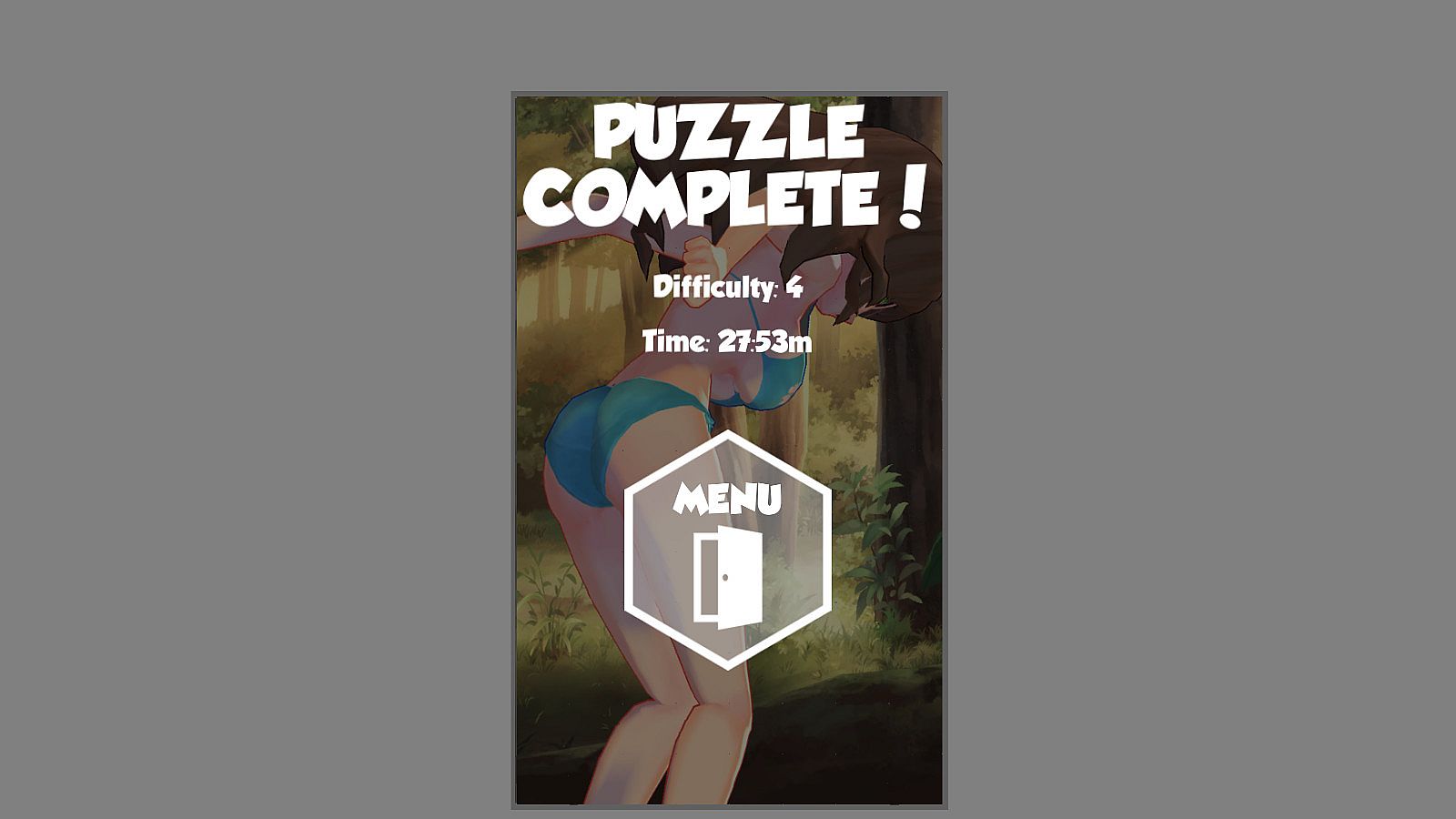1456x819 pixels.
Task: Return to the Menu via hexagon button
Action: click(x=727, y=551)
